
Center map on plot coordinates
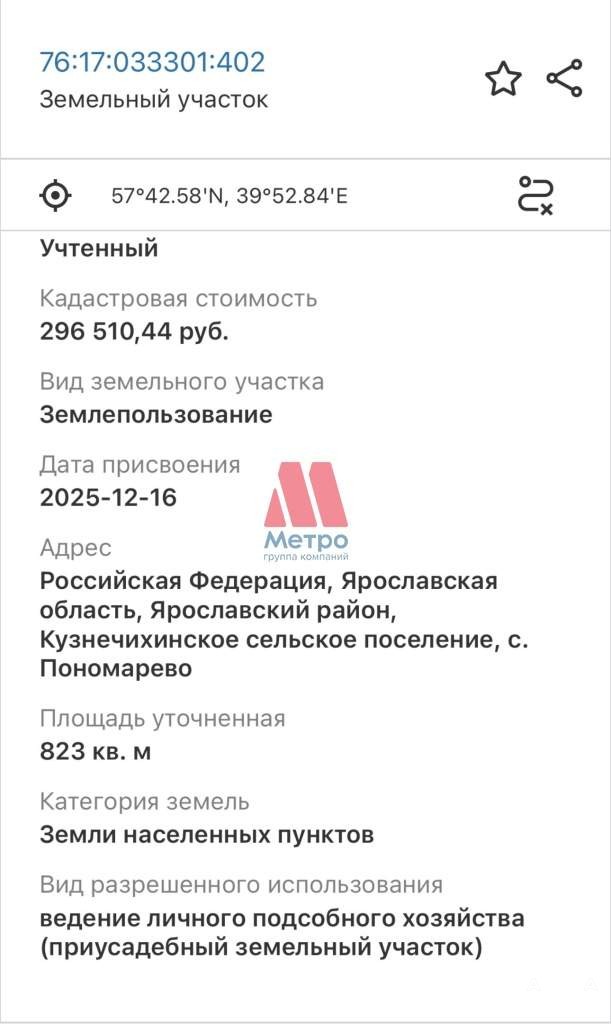(x=55, y=195)
